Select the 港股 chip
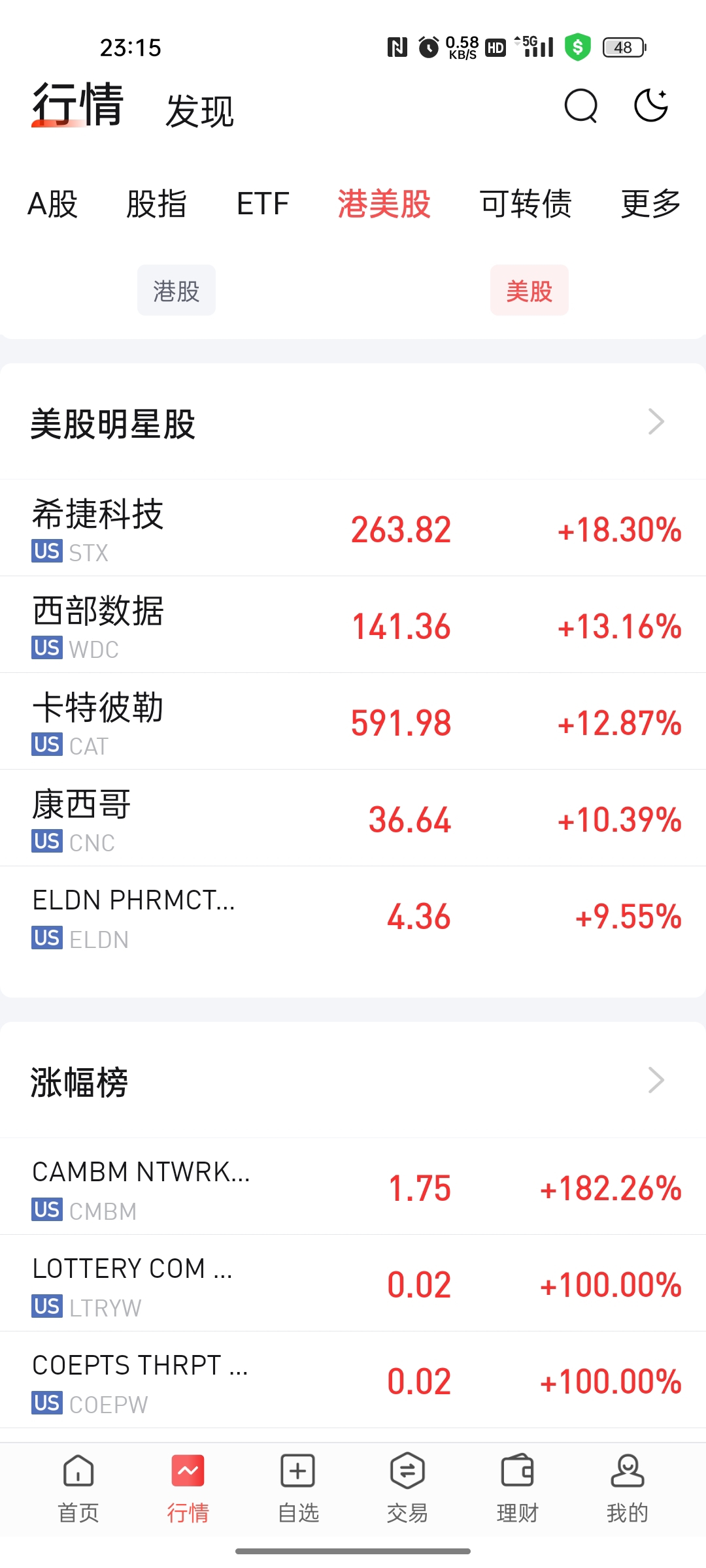The height and width of the screenshot is (1568, 706). 176,291
